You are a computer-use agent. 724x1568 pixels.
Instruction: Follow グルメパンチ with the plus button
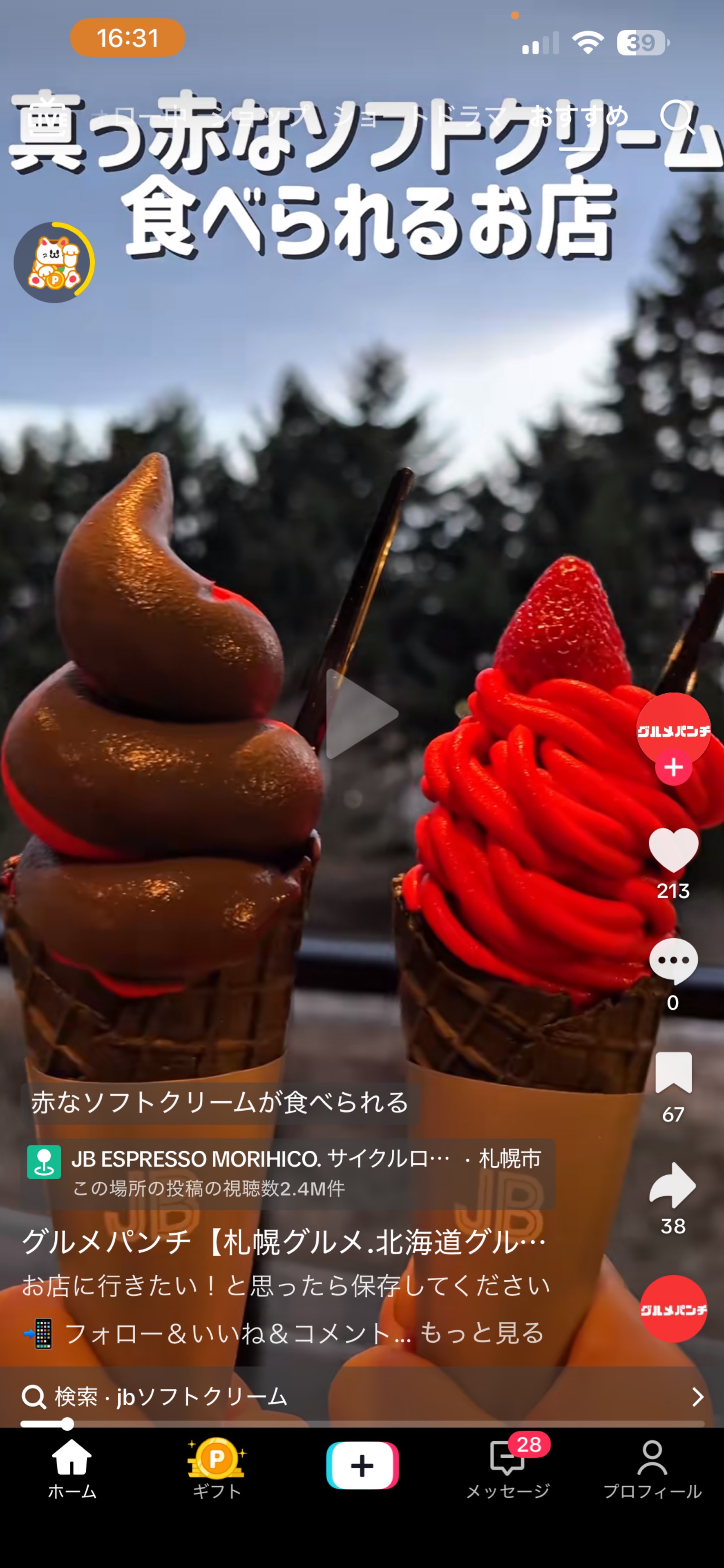pos(673,767)
